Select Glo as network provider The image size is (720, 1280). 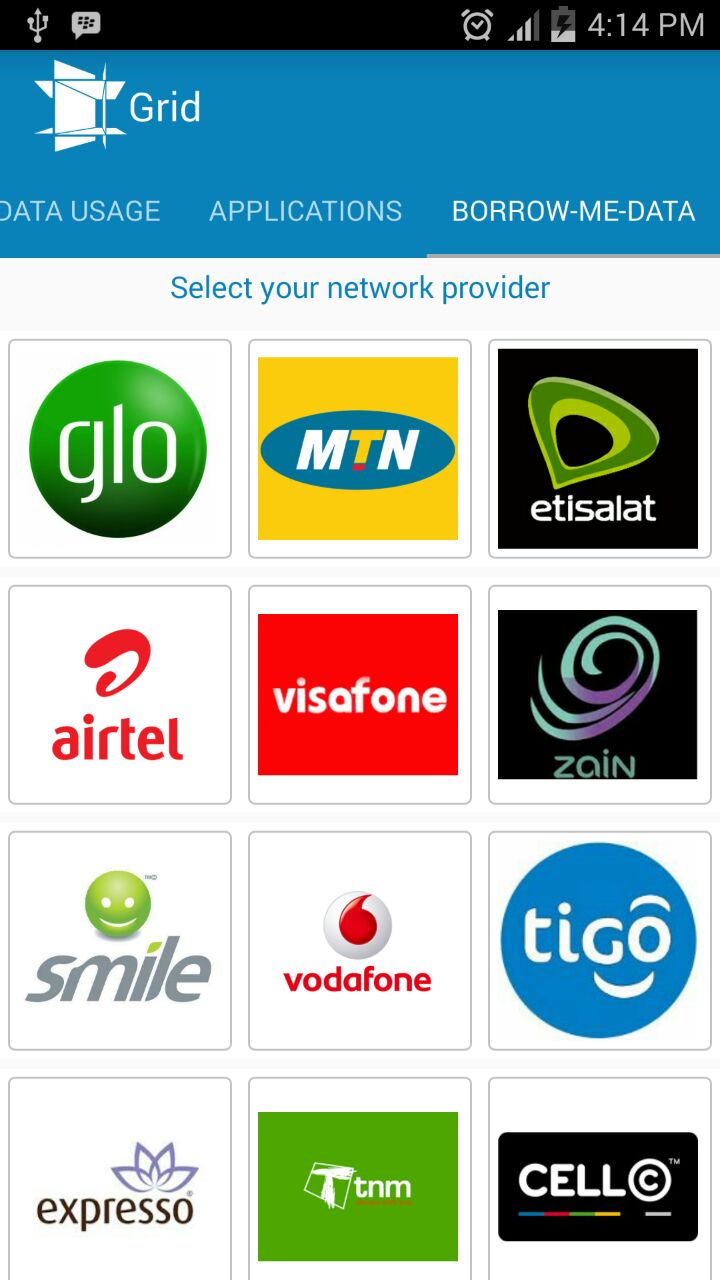[120, 449]
